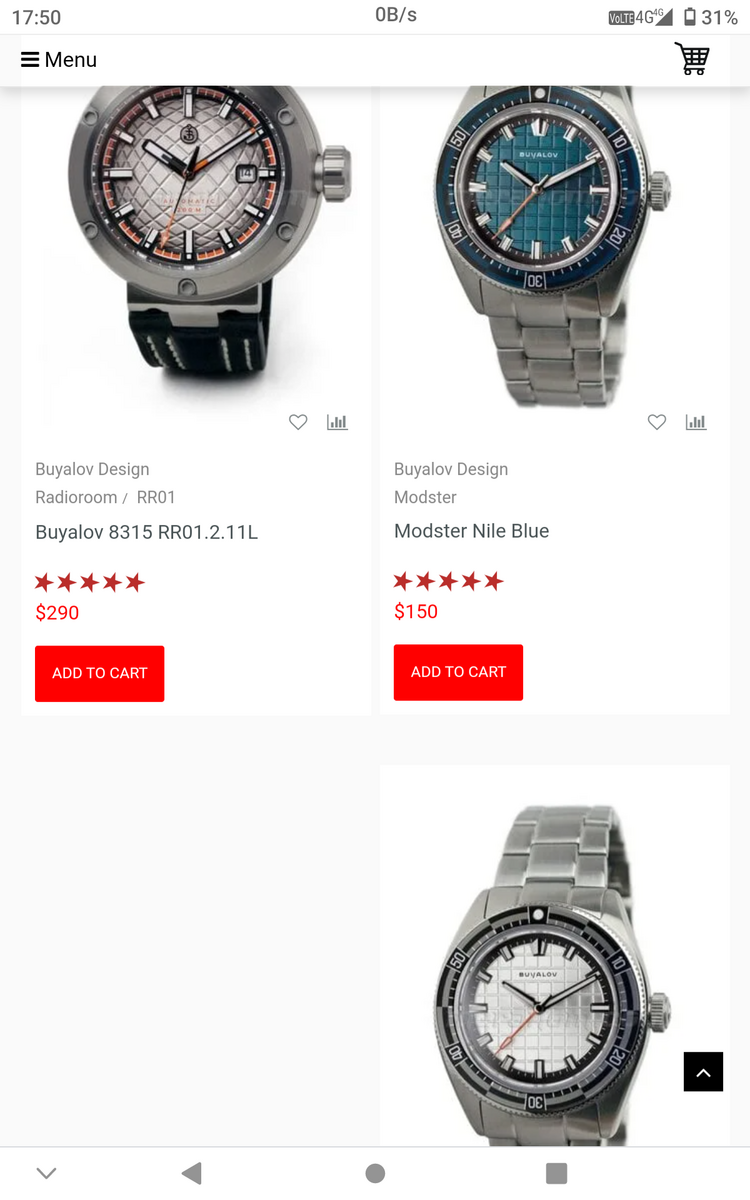Open Buyalov 8315 RR01.2.11L product title
750x1200 pixels.
tap(147, 532)
